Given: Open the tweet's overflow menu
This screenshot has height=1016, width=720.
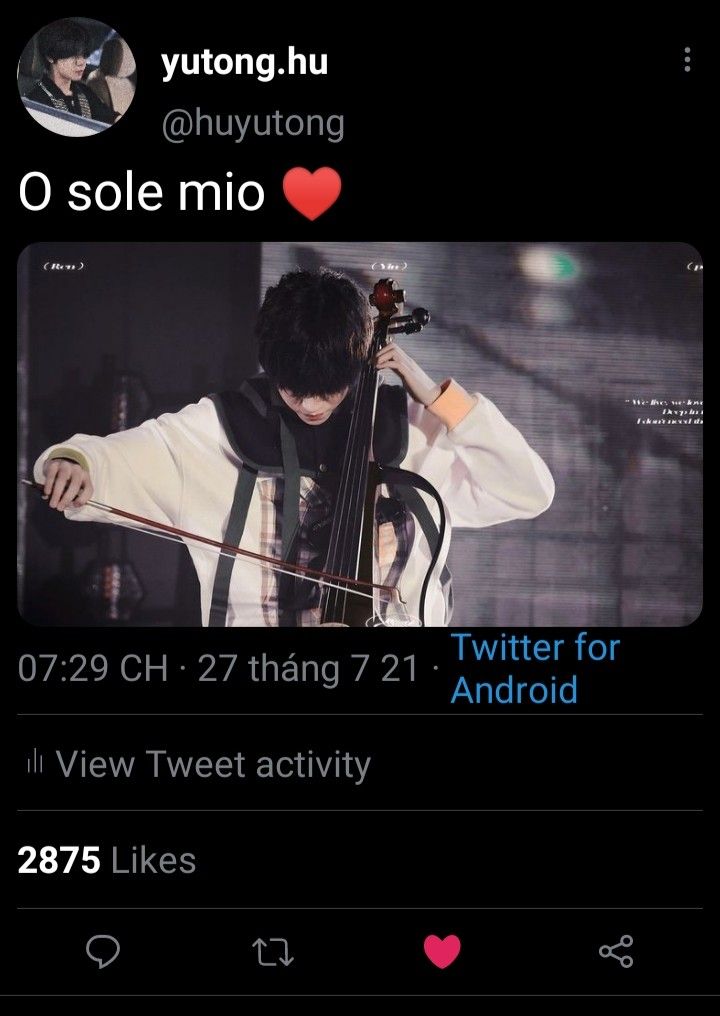Looking at the screenshot, I should click(x=687, y=60).
